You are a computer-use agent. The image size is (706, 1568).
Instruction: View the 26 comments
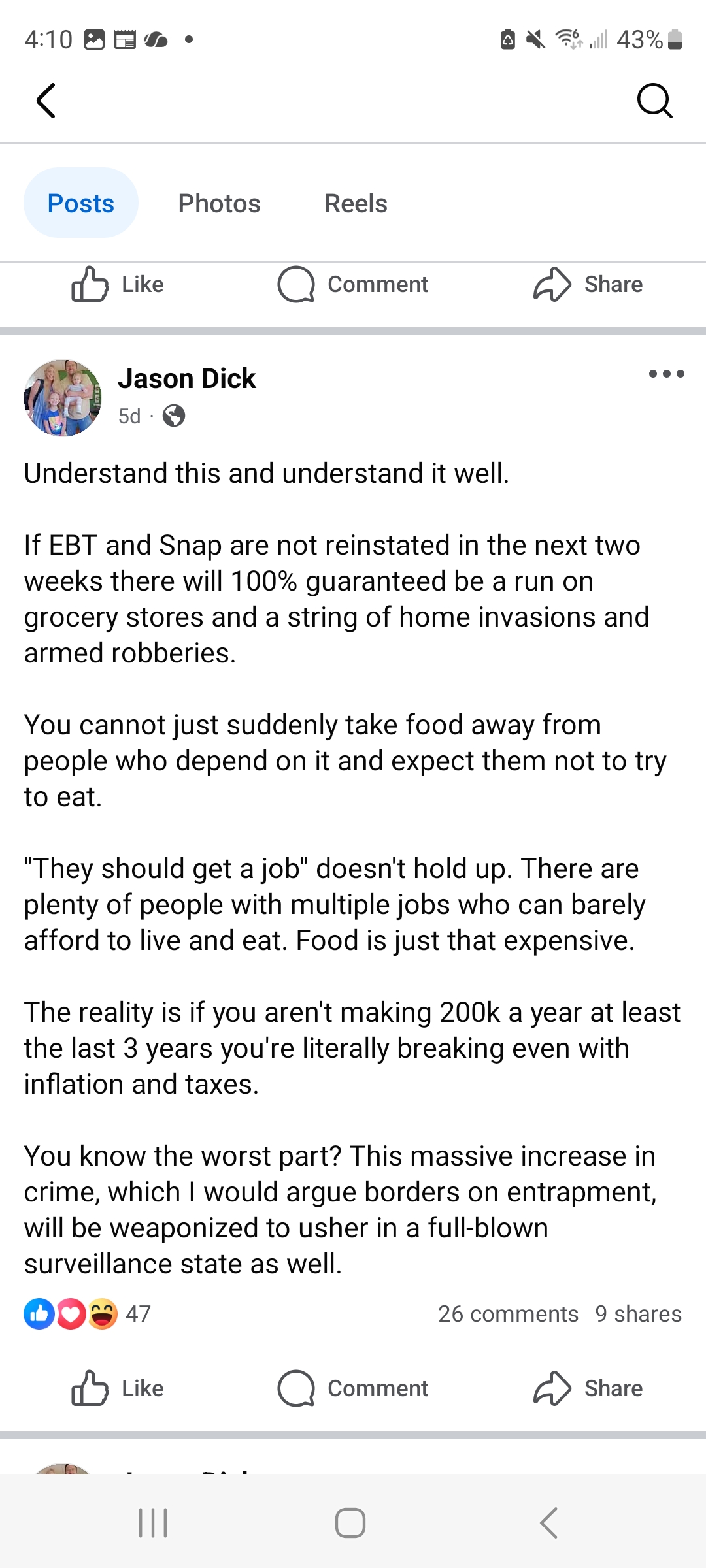pos(508,1314)
